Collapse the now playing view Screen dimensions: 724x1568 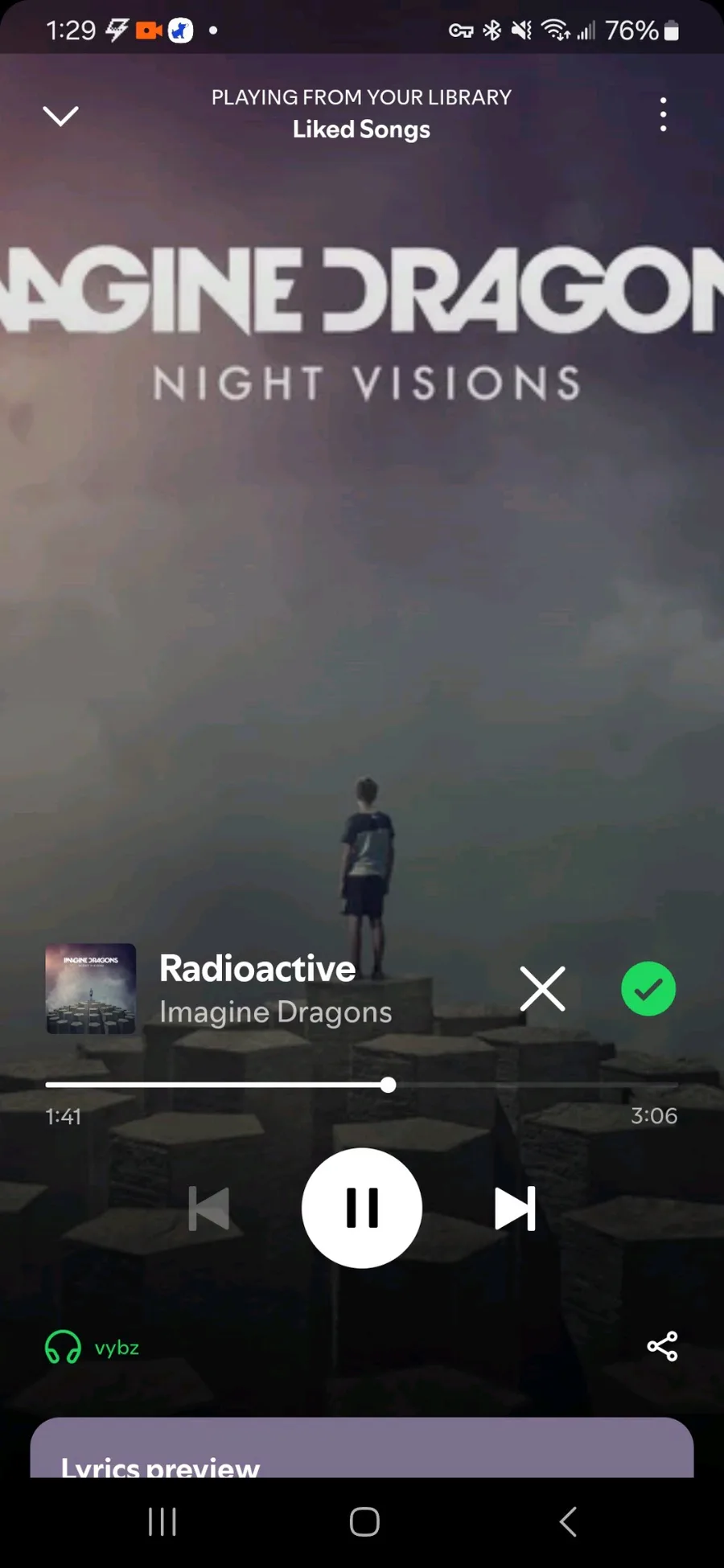tap(60, 116)
